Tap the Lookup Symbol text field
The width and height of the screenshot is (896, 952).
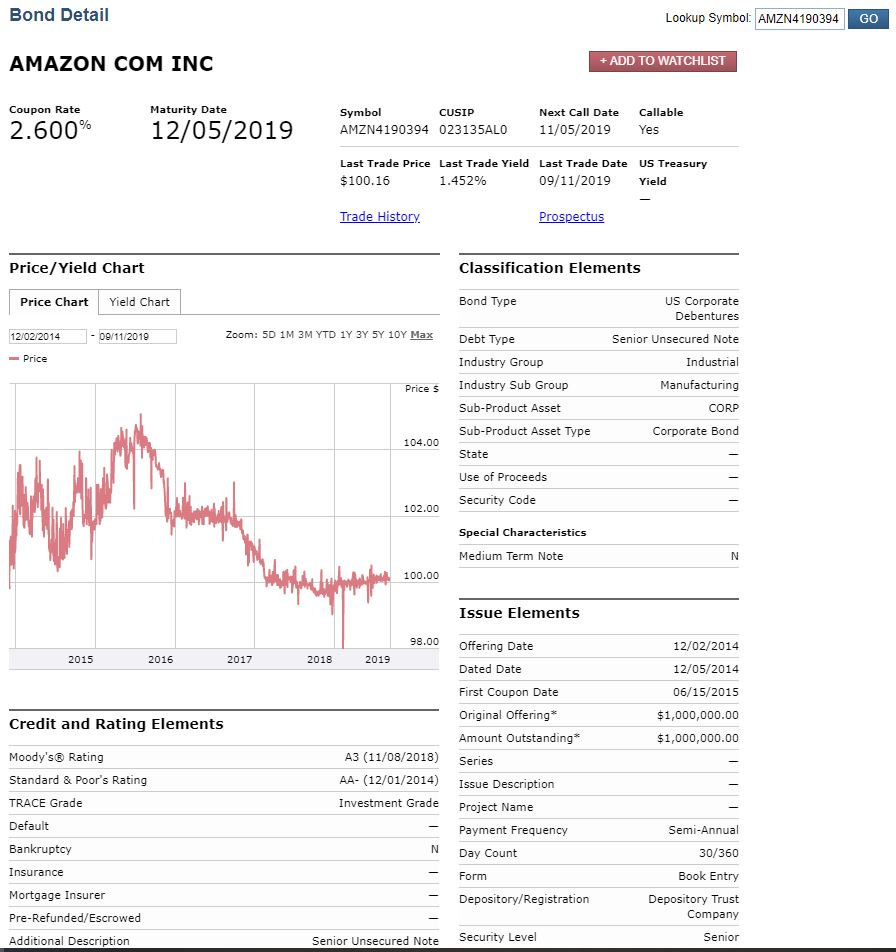799,19
